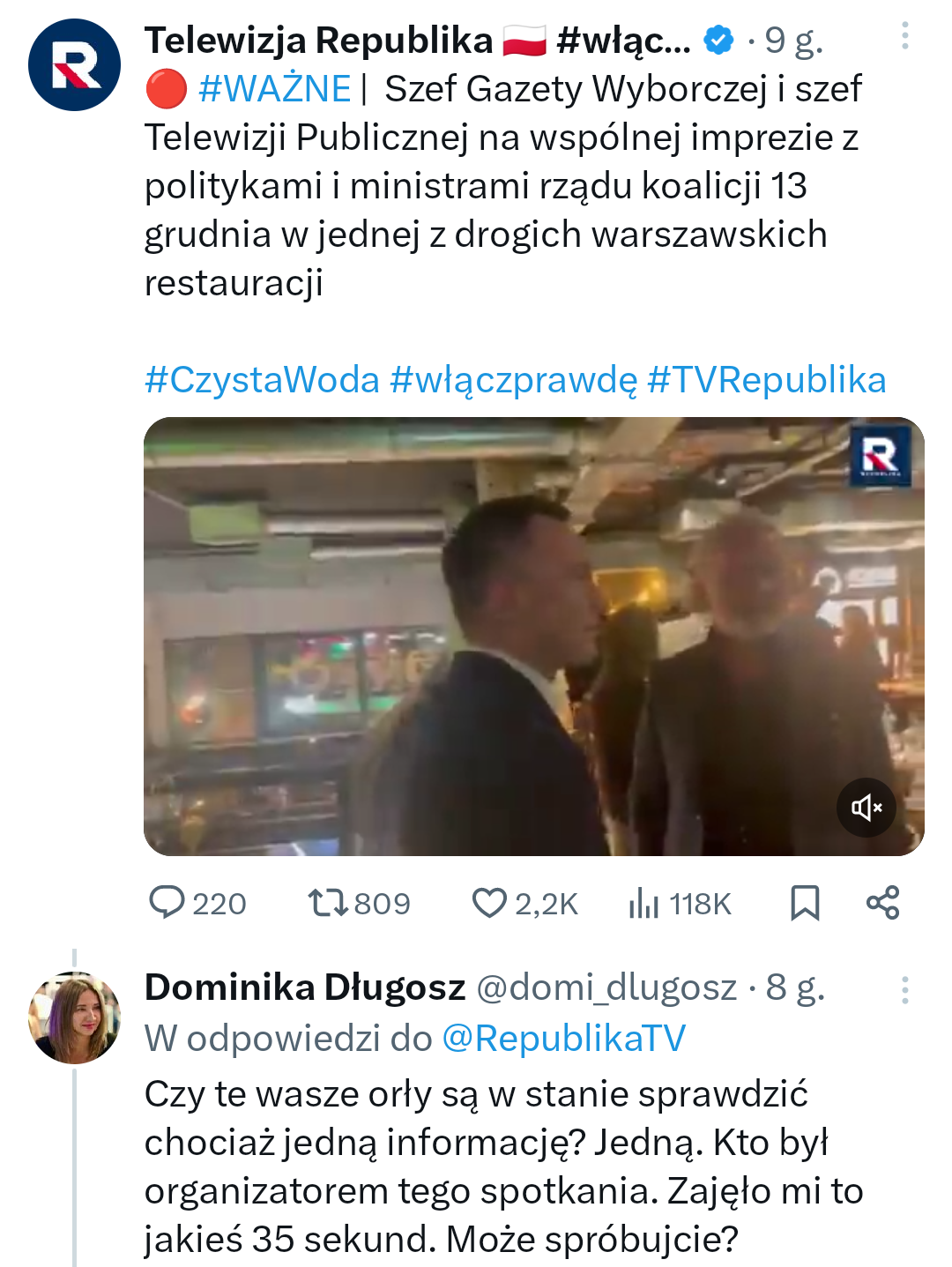Play the video in Telewizja Republika's post
The image size is (952, 1267).
[533, 636]
